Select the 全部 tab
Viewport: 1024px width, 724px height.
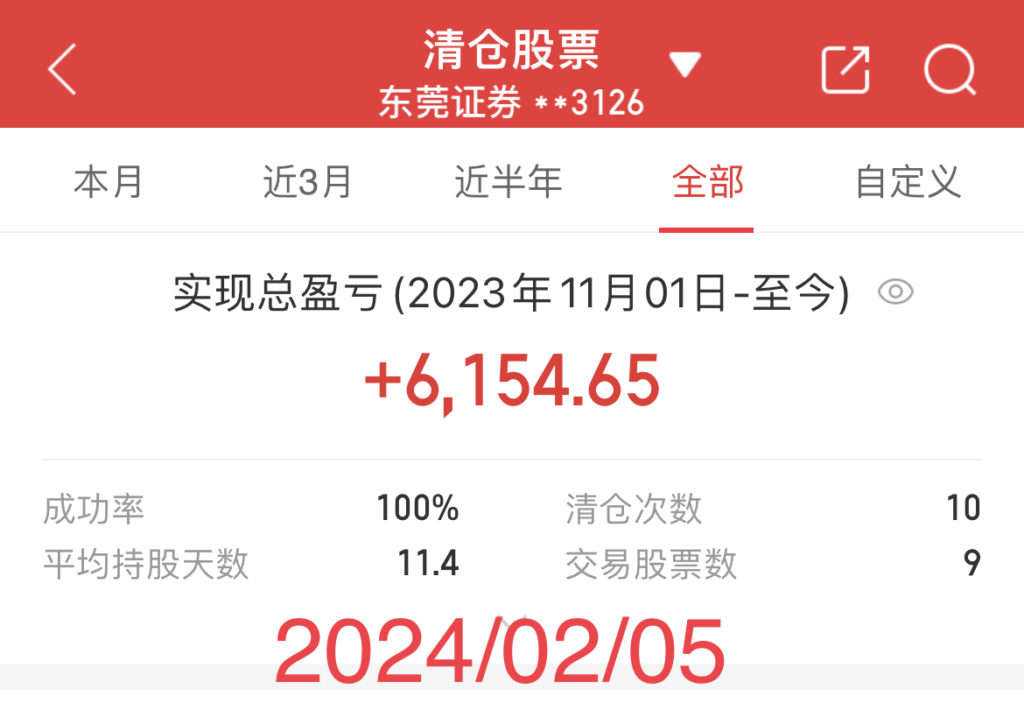pos(707,183)
